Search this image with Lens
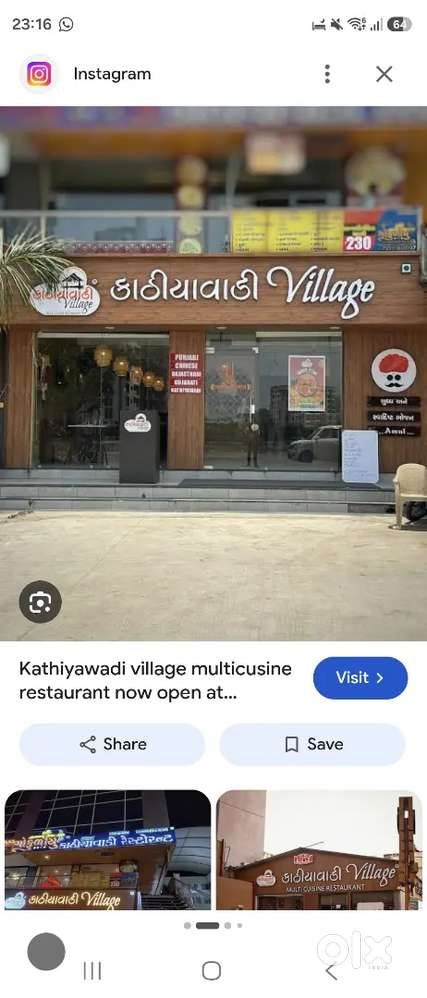Viewport: 427px width, 998px height. click(40, 601)
